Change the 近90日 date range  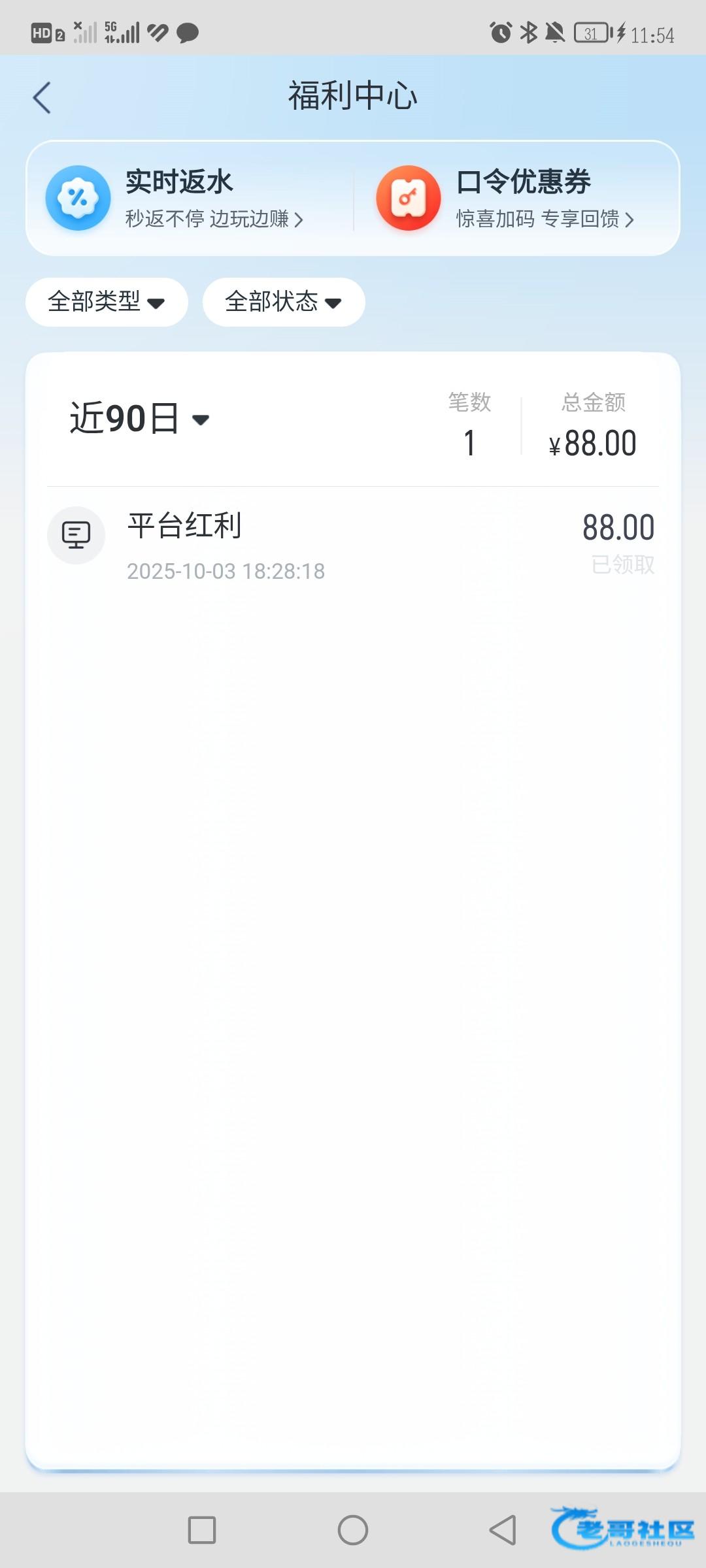pos(139,419)
